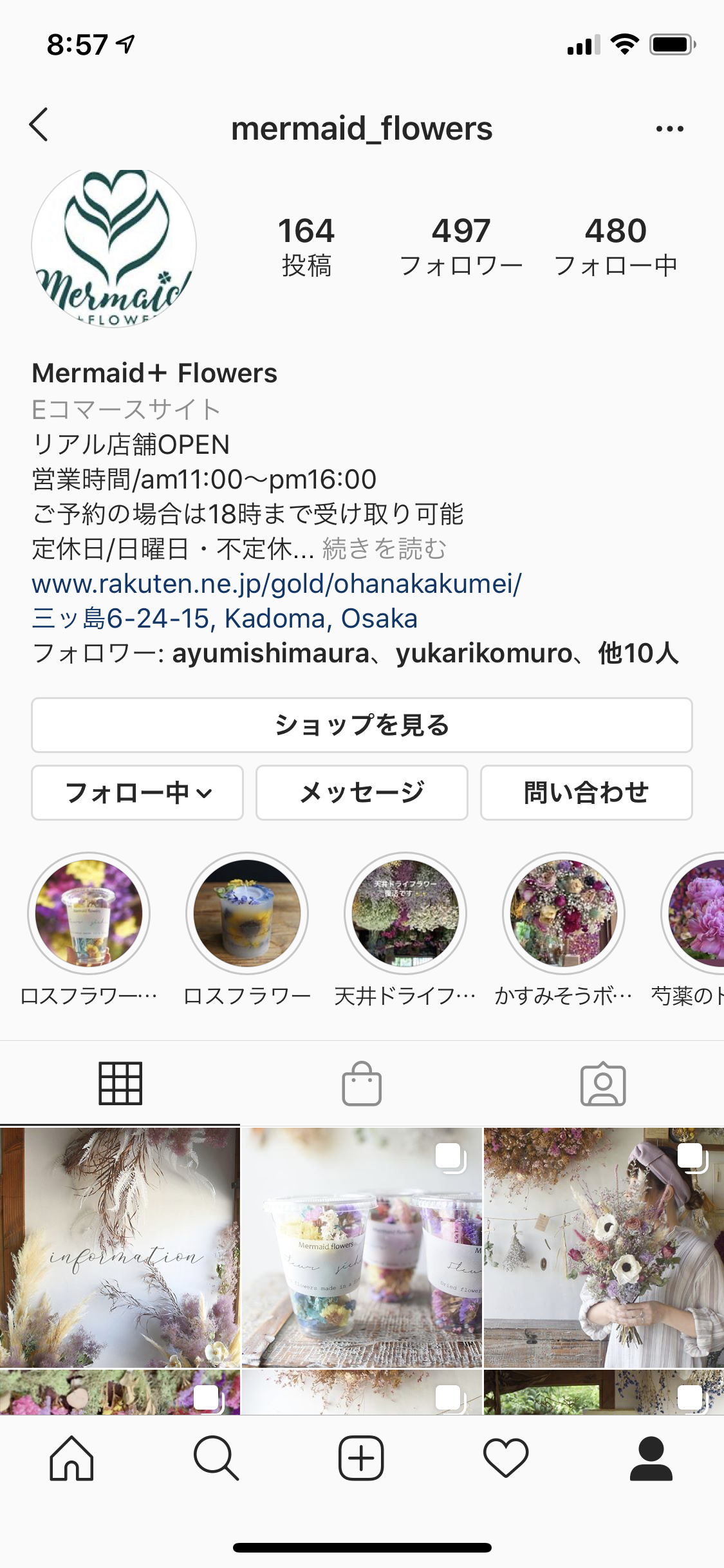Expand bio with 続きを読む

[x=384, y=549]
